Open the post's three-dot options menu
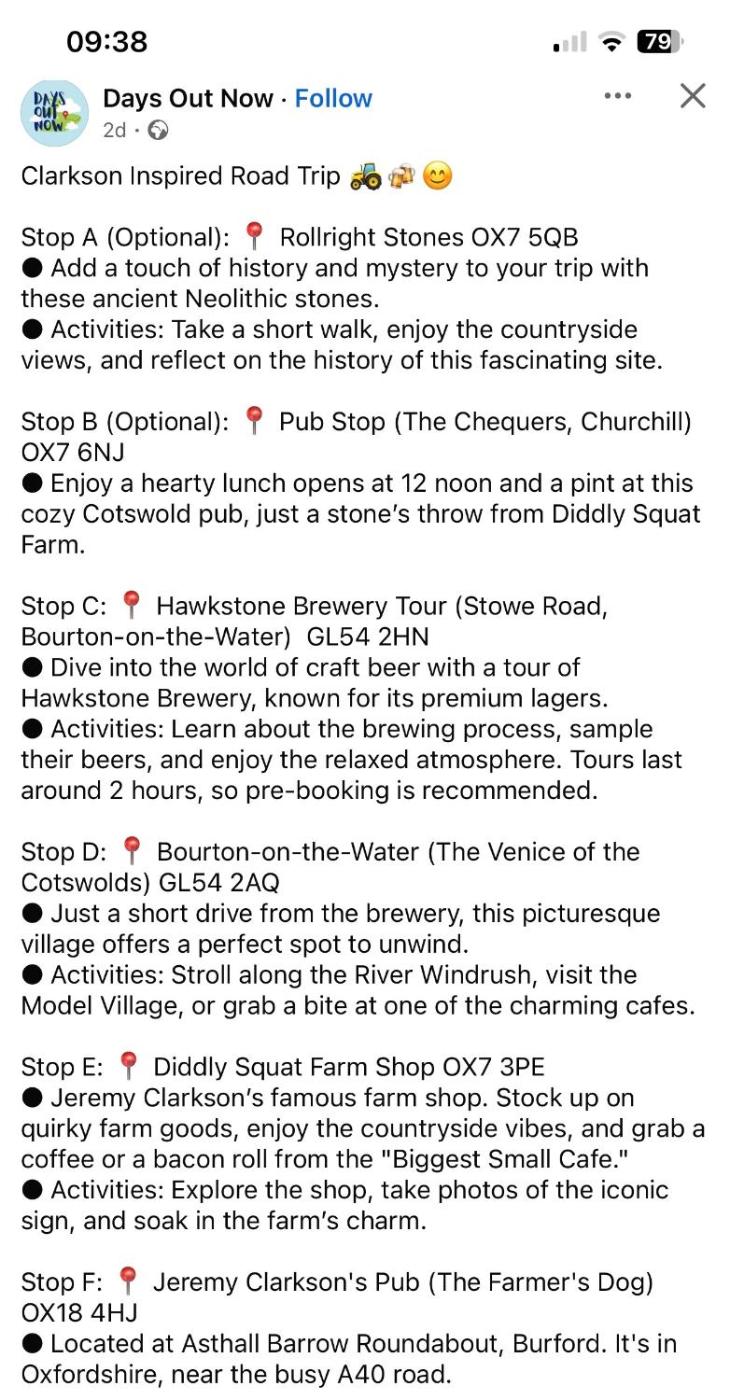The image size is (730, 1400). pyautogui.click(x=617, y=96)
